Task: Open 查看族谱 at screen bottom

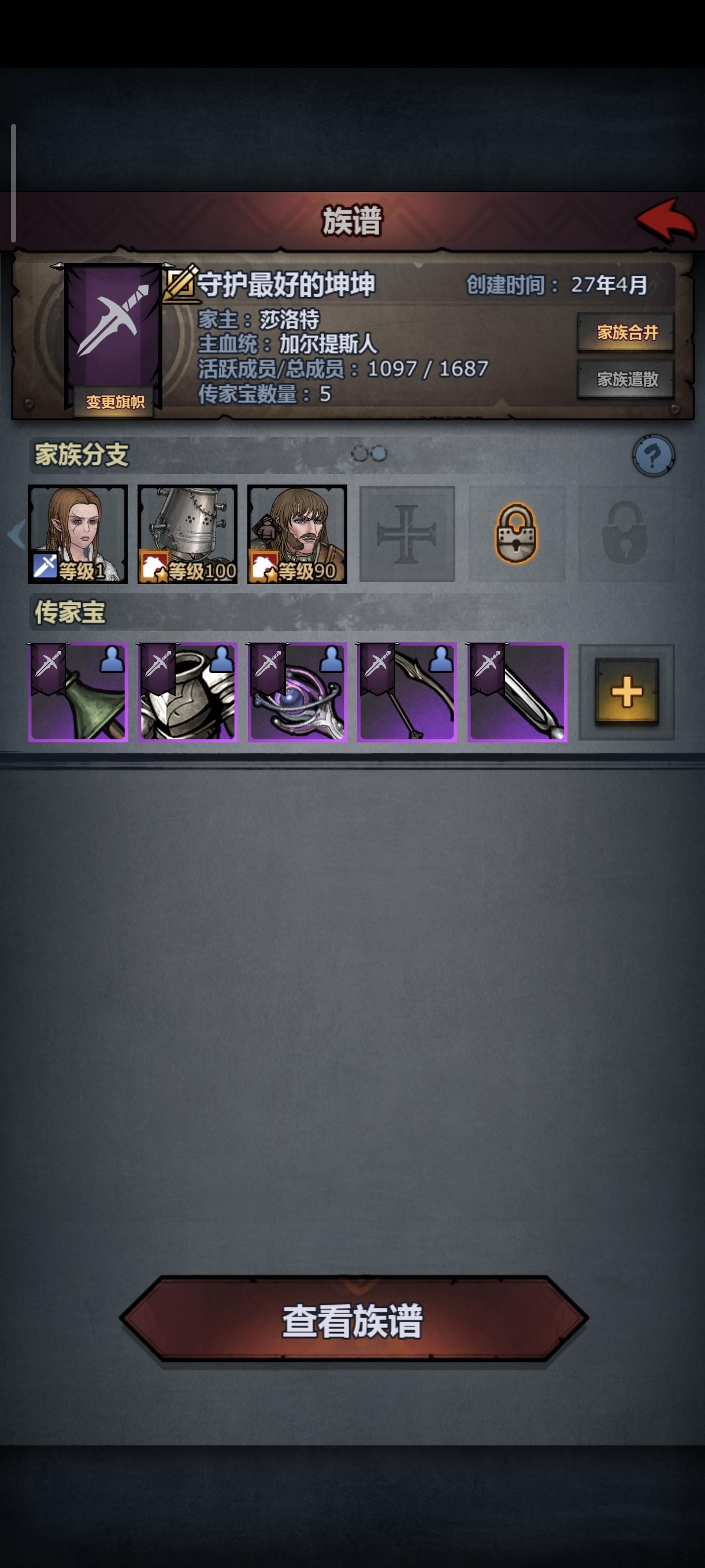Action: pos(352,1317)
